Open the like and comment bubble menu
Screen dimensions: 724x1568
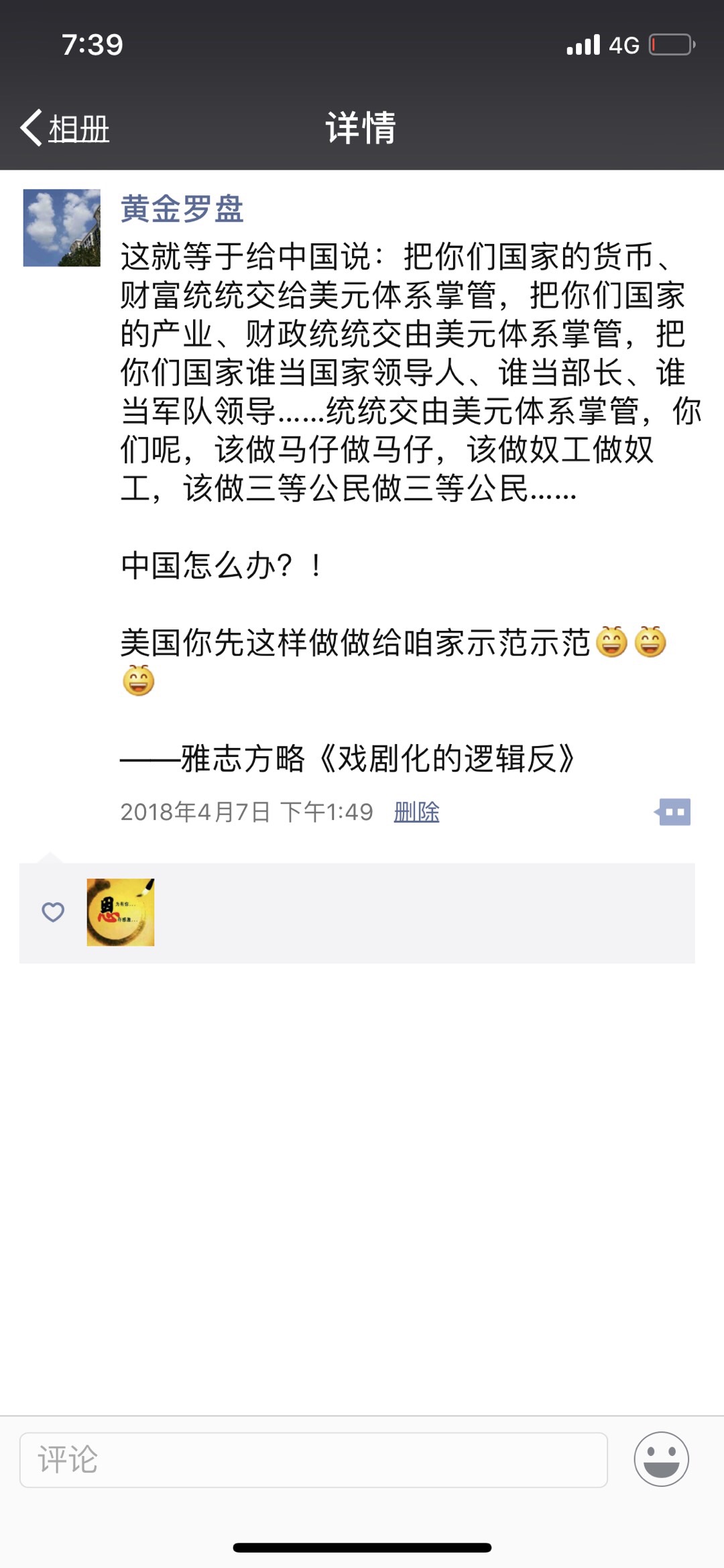[673, 812]
